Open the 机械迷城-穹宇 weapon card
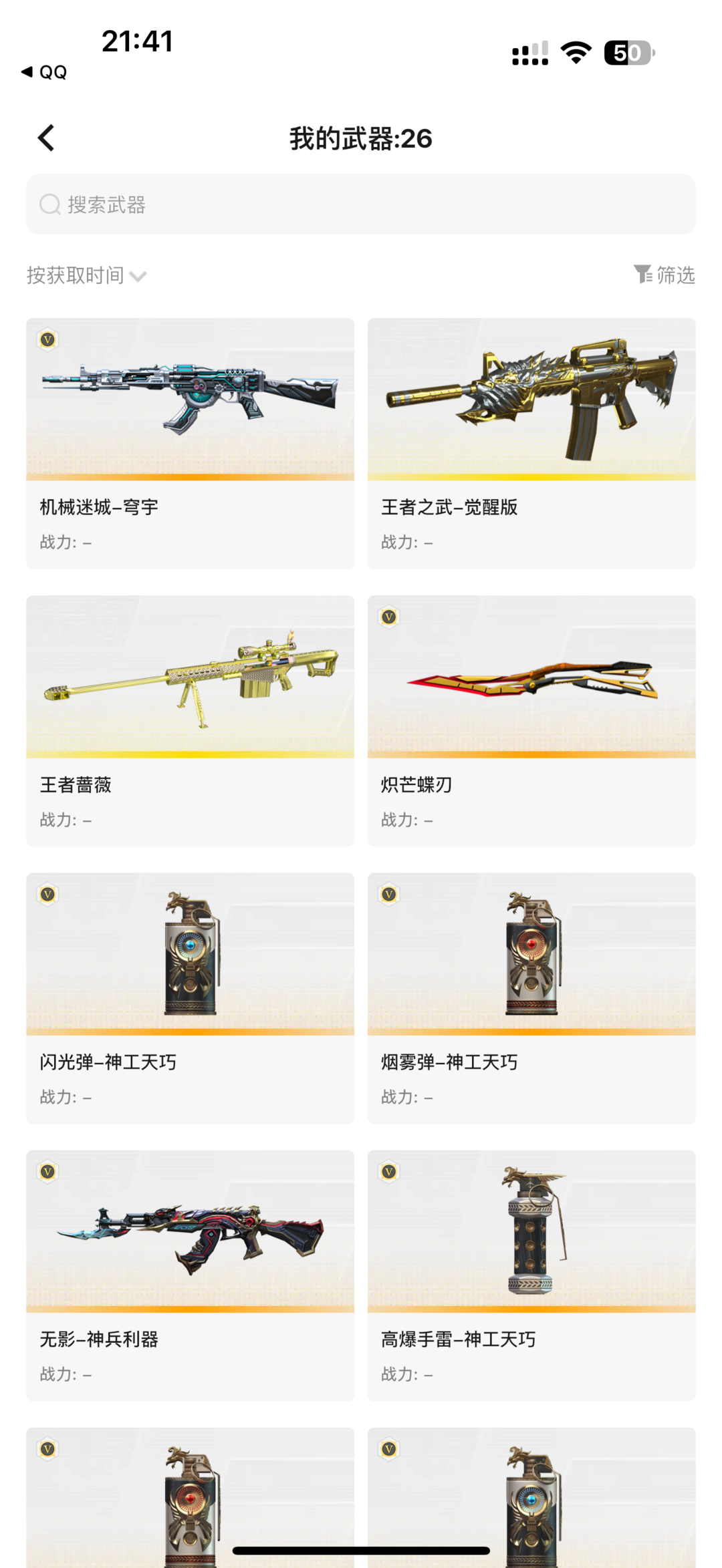The image size is (722, 1568). (x=191, y=444)
